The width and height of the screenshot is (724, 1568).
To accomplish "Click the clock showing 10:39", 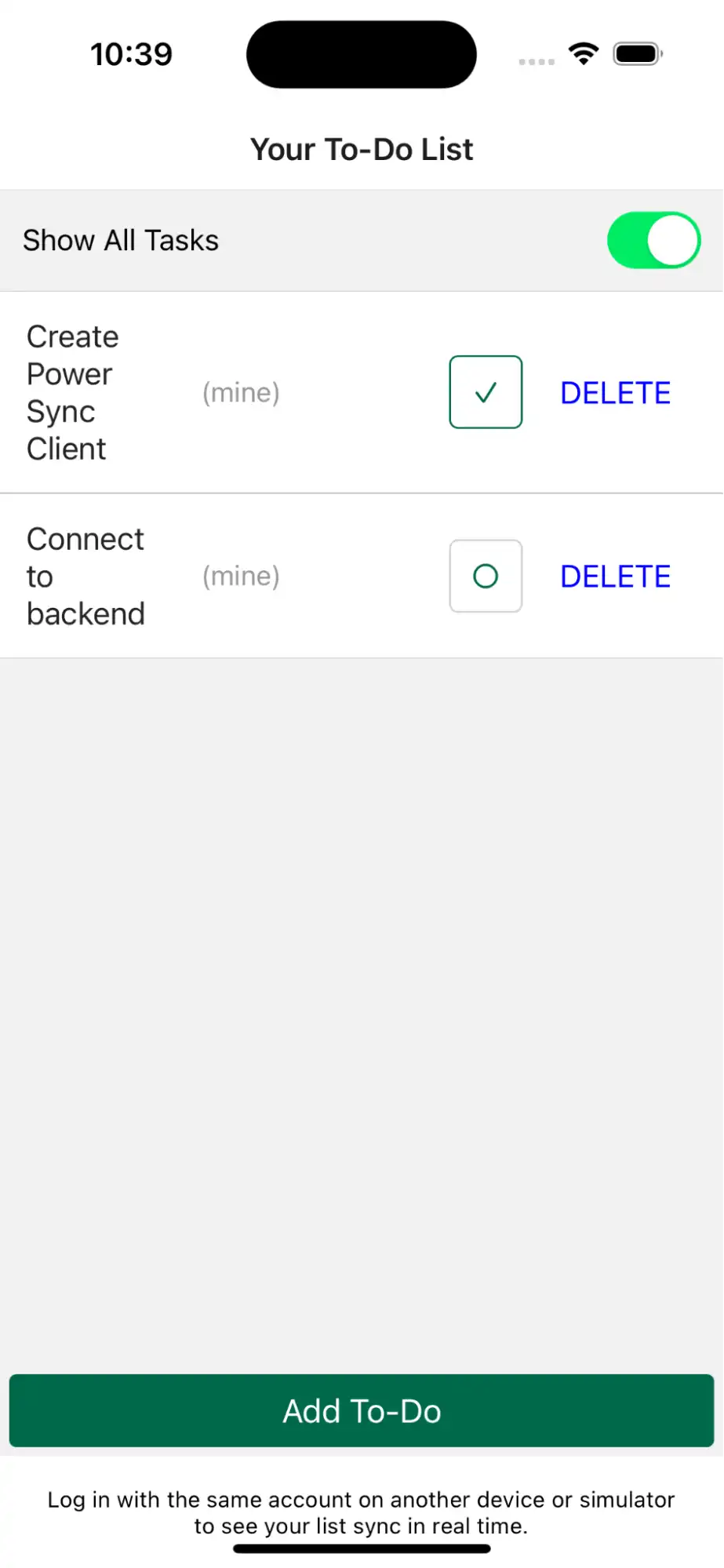I will coord(131,53).
